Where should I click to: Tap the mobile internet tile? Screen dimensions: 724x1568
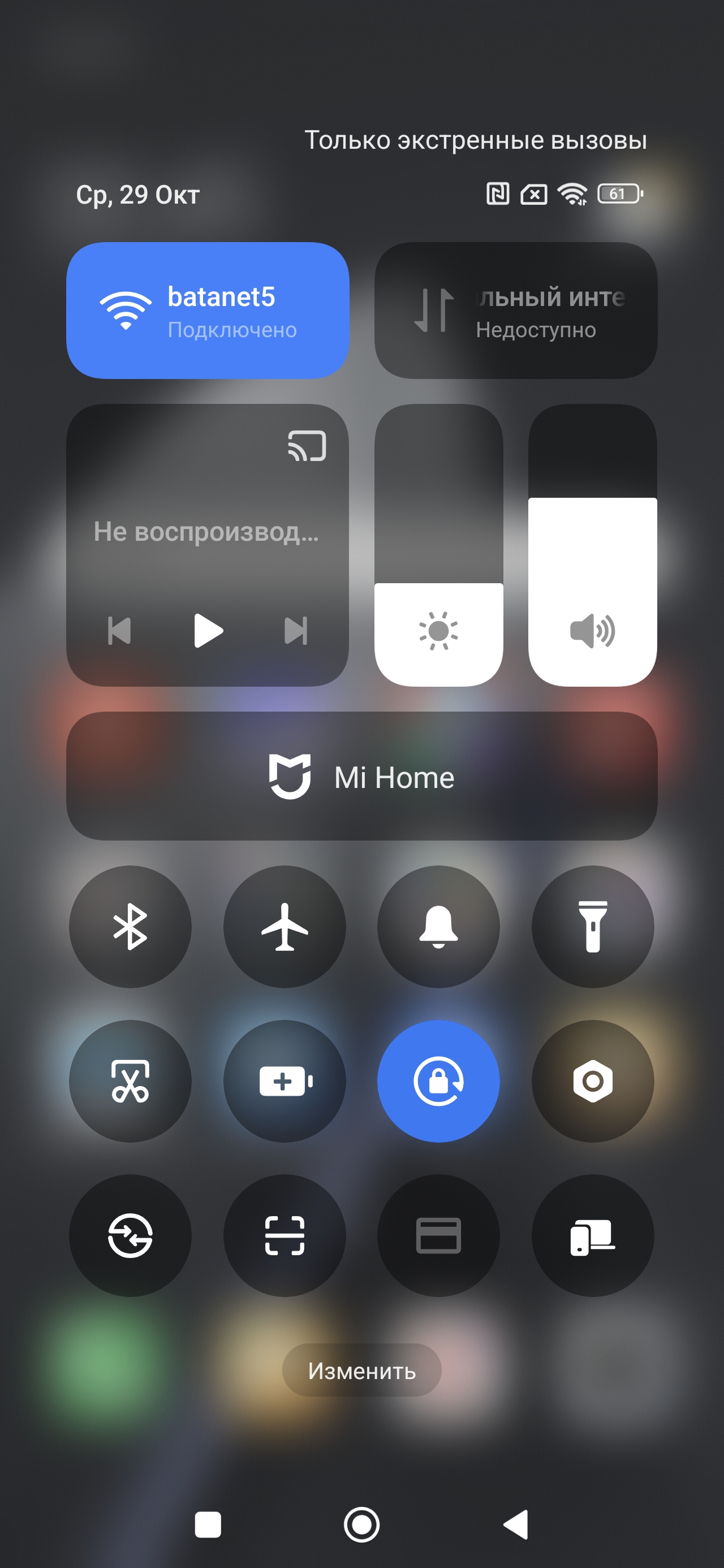click(515, 311)
